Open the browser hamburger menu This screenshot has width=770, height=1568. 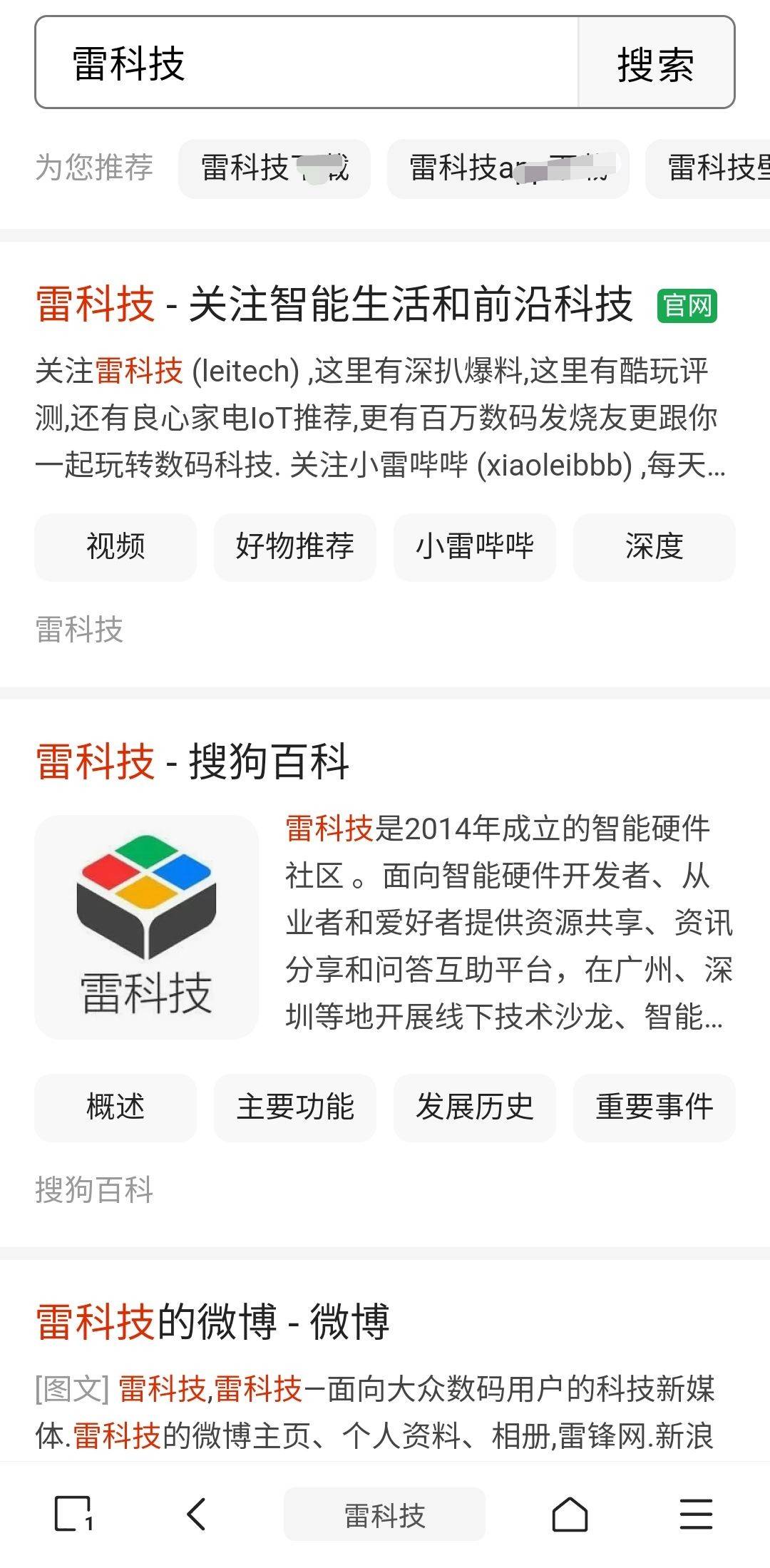click(696, 1514)
